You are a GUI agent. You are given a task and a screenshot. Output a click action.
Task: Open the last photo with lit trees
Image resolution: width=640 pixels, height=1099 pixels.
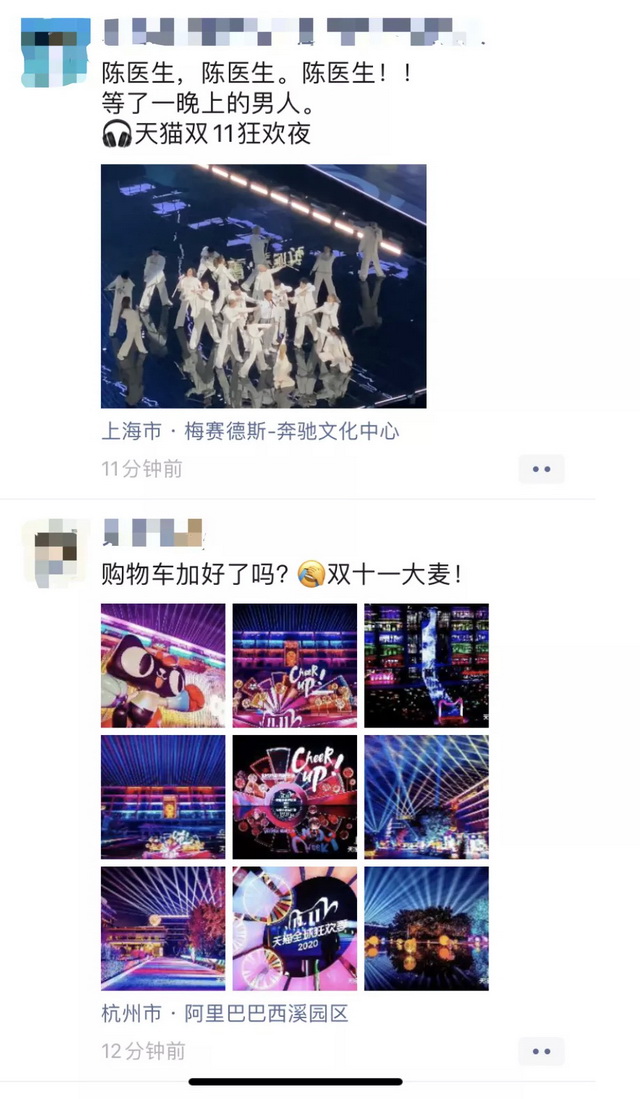pyautogui.click(x=426, y=928)
